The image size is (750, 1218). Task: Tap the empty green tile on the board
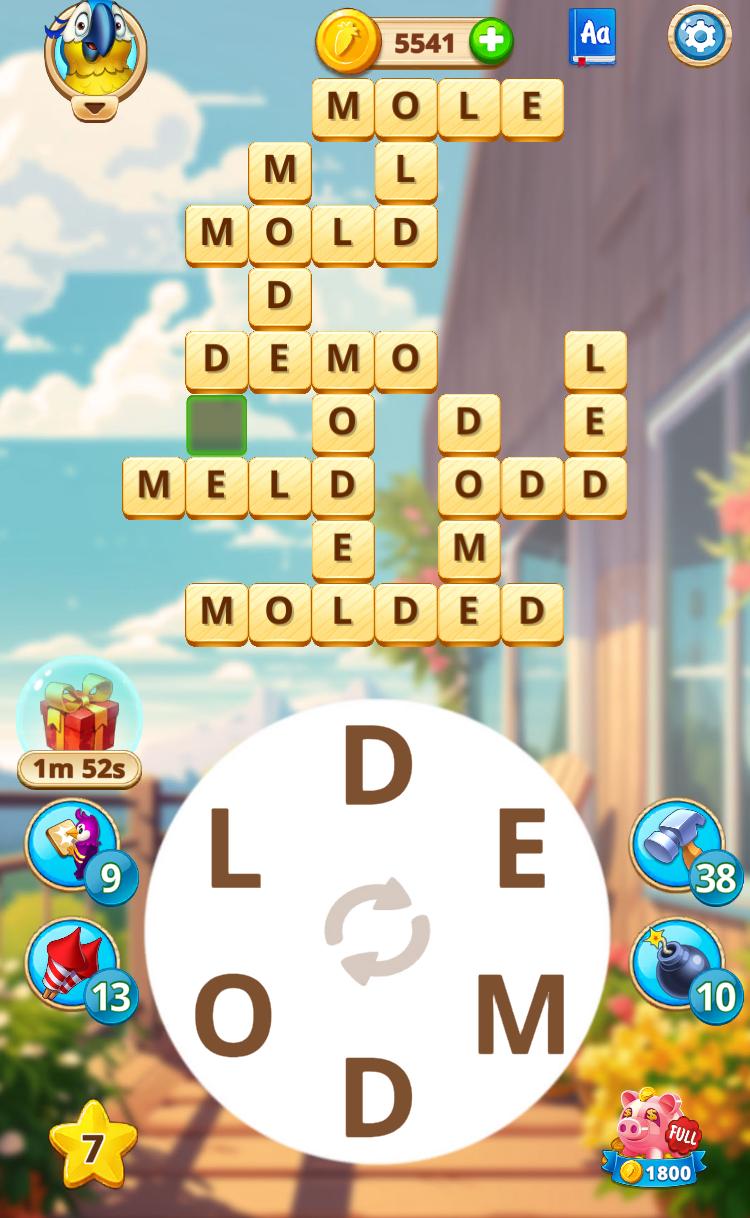[x=216, y=424]
